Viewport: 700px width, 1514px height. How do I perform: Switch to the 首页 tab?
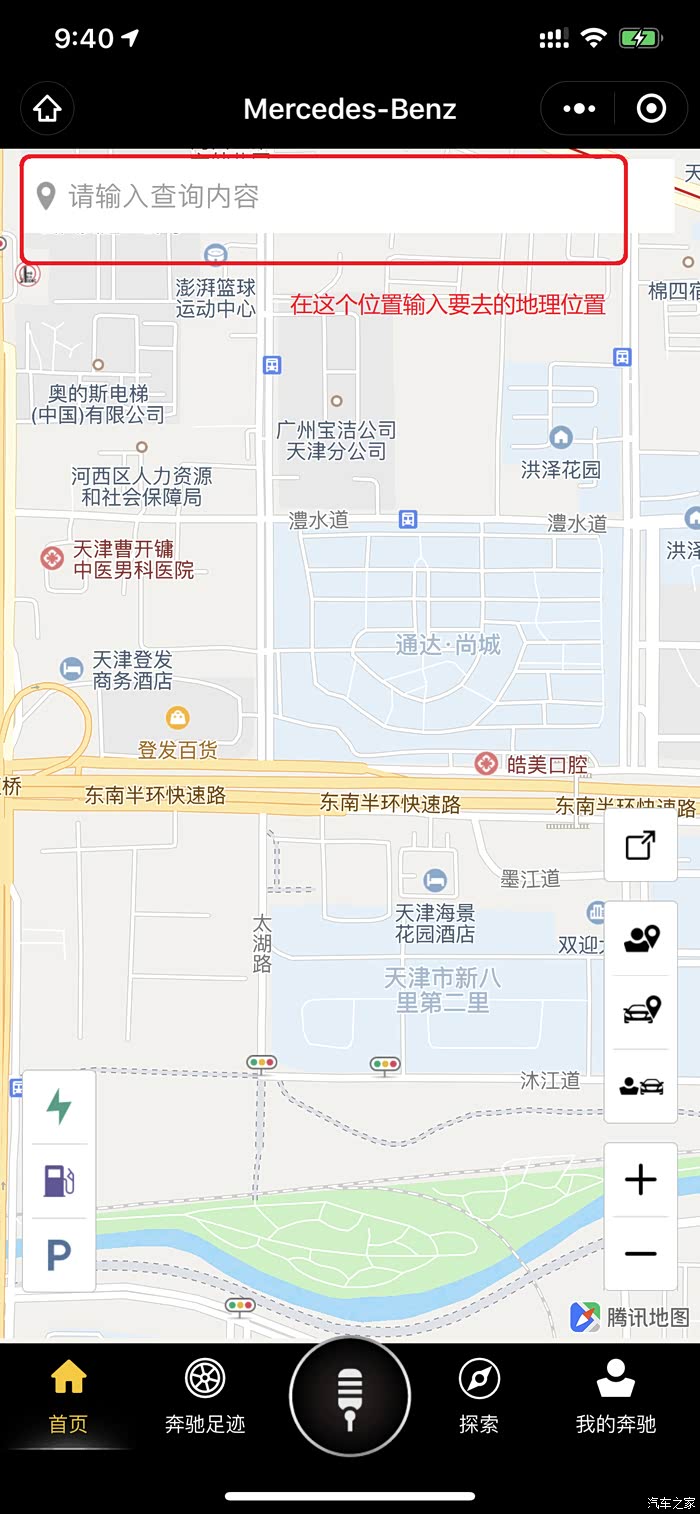(68, 1396)
